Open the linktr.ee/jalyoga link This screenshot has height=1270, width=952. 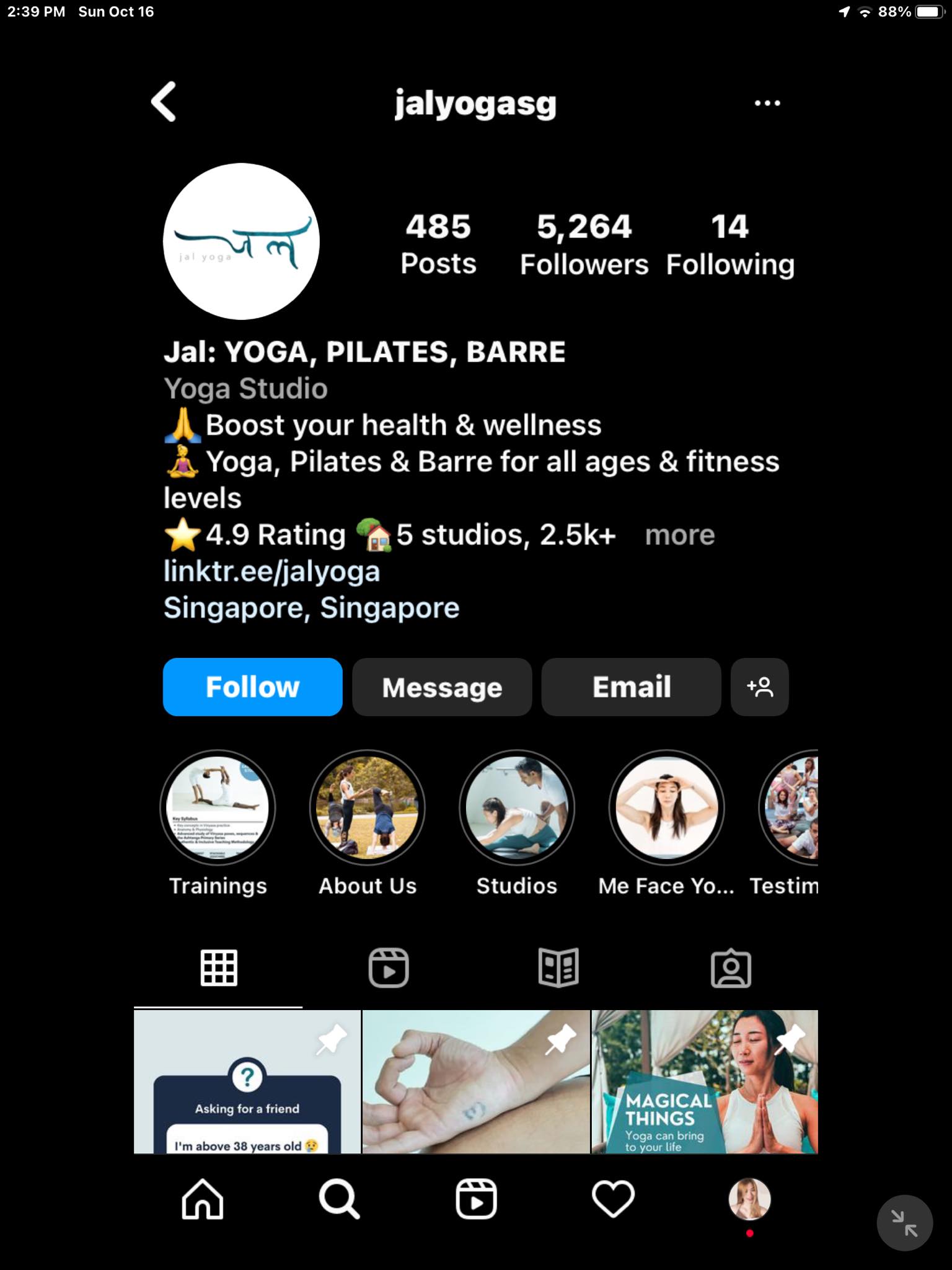pyautogui.click(x=271, y=571)
